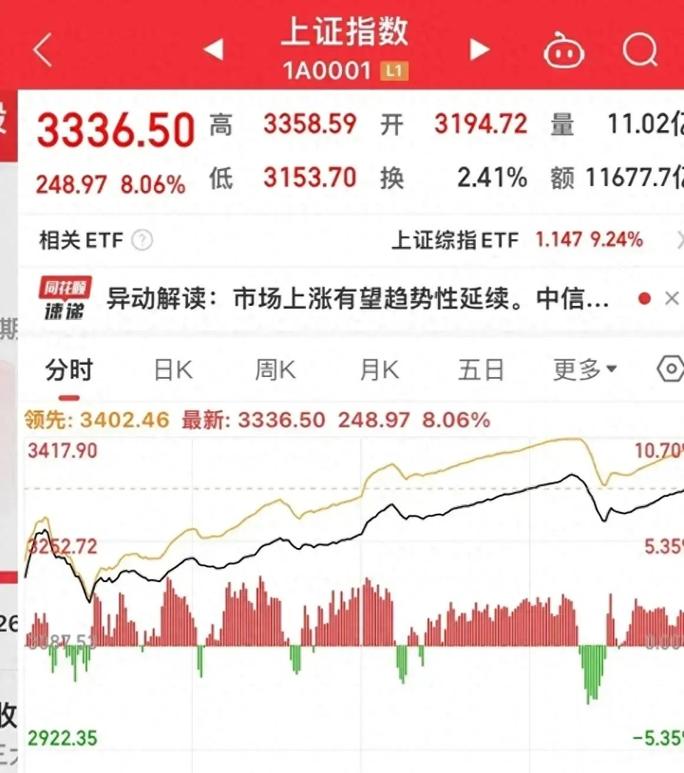Open the 相关ETF help question mark
The width and height of the screenshot is (684, 773).
pos(143,240)
